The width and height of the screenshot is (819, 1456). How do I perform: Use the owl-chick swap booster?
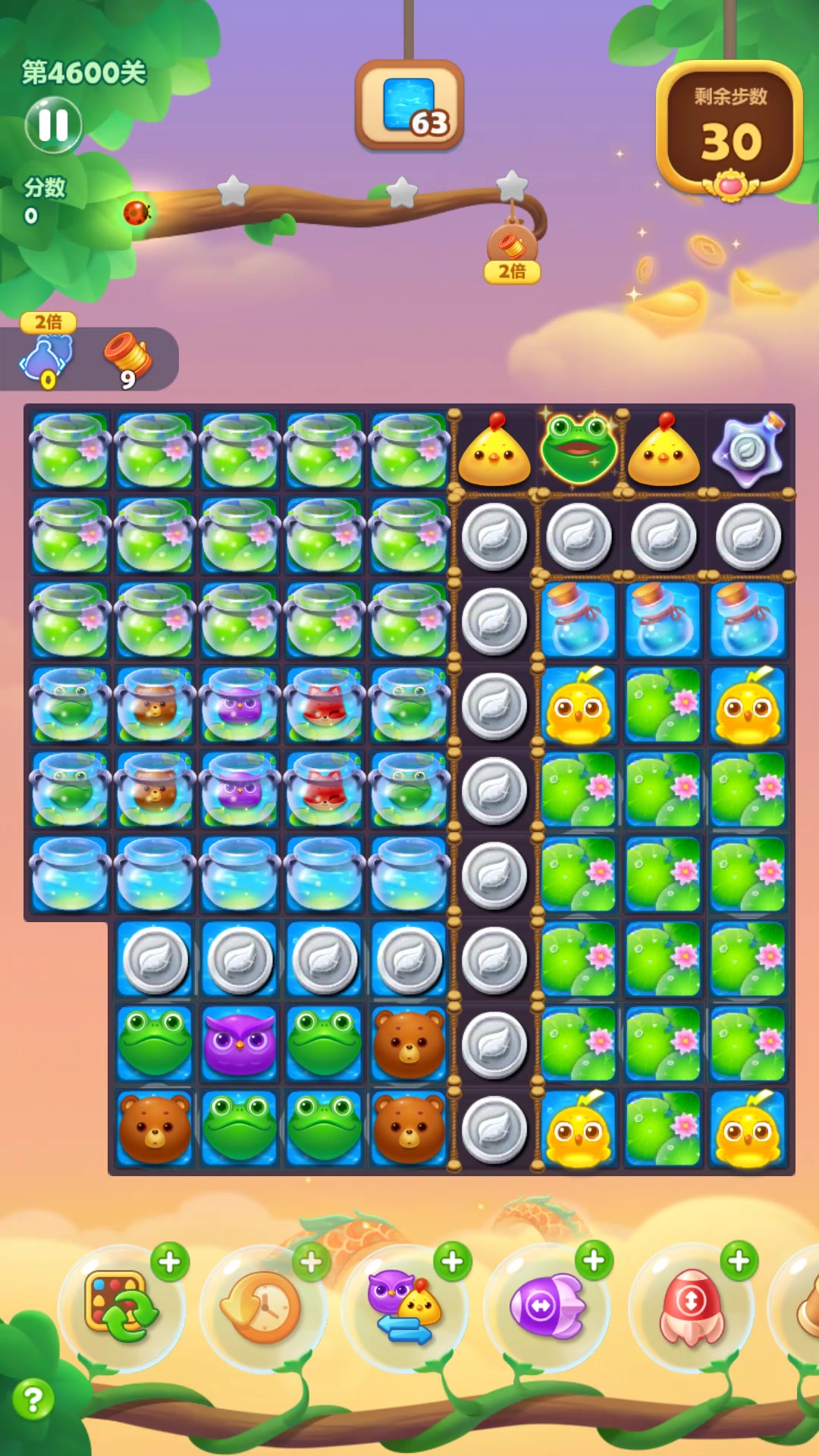point(404,1307)
